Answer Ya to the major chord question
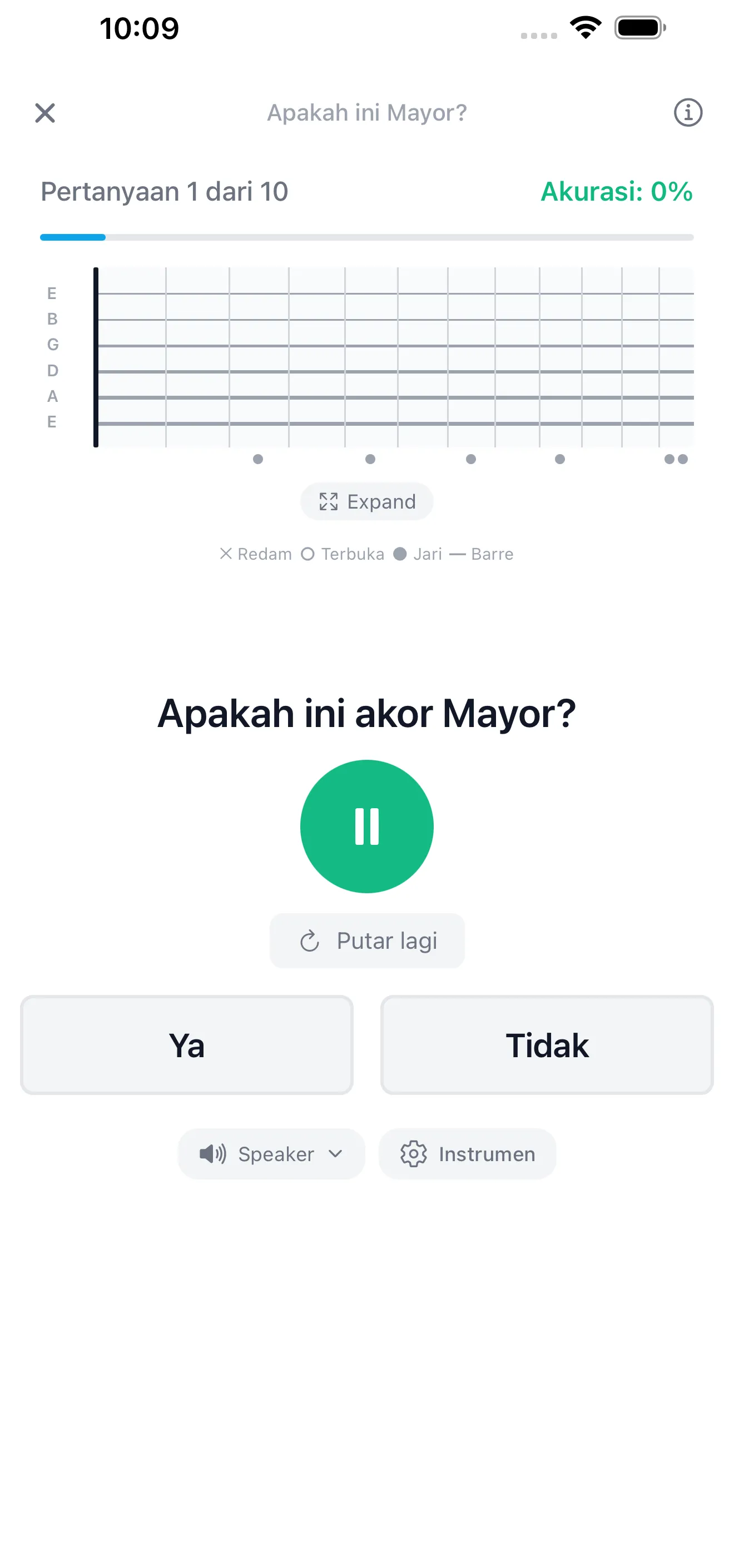 tap(186, 1044)
